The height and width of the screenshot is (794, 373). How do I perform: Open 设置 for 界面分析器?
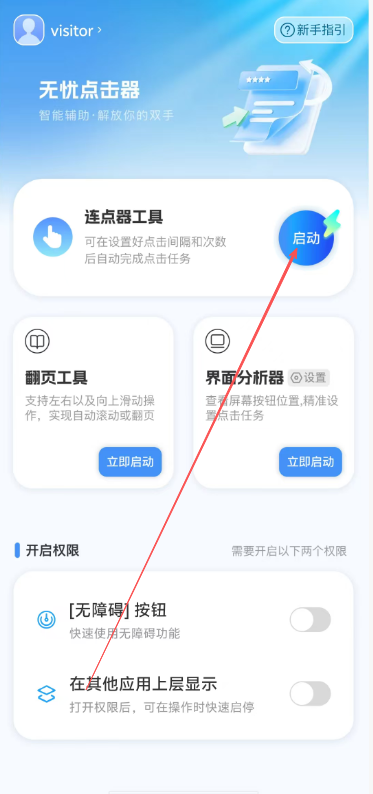(x=309, y=378)
